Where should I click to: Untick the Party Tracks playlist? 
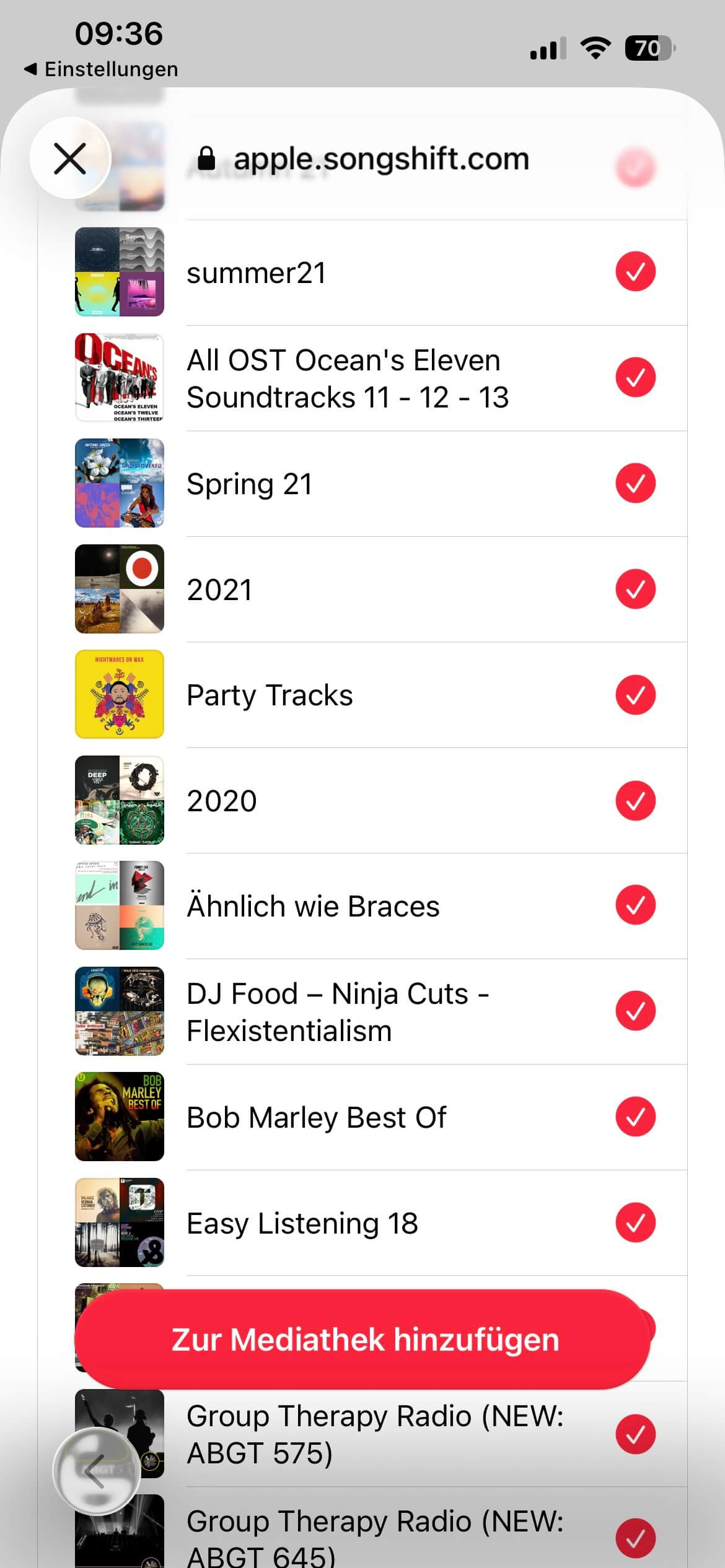click(635, 695)
